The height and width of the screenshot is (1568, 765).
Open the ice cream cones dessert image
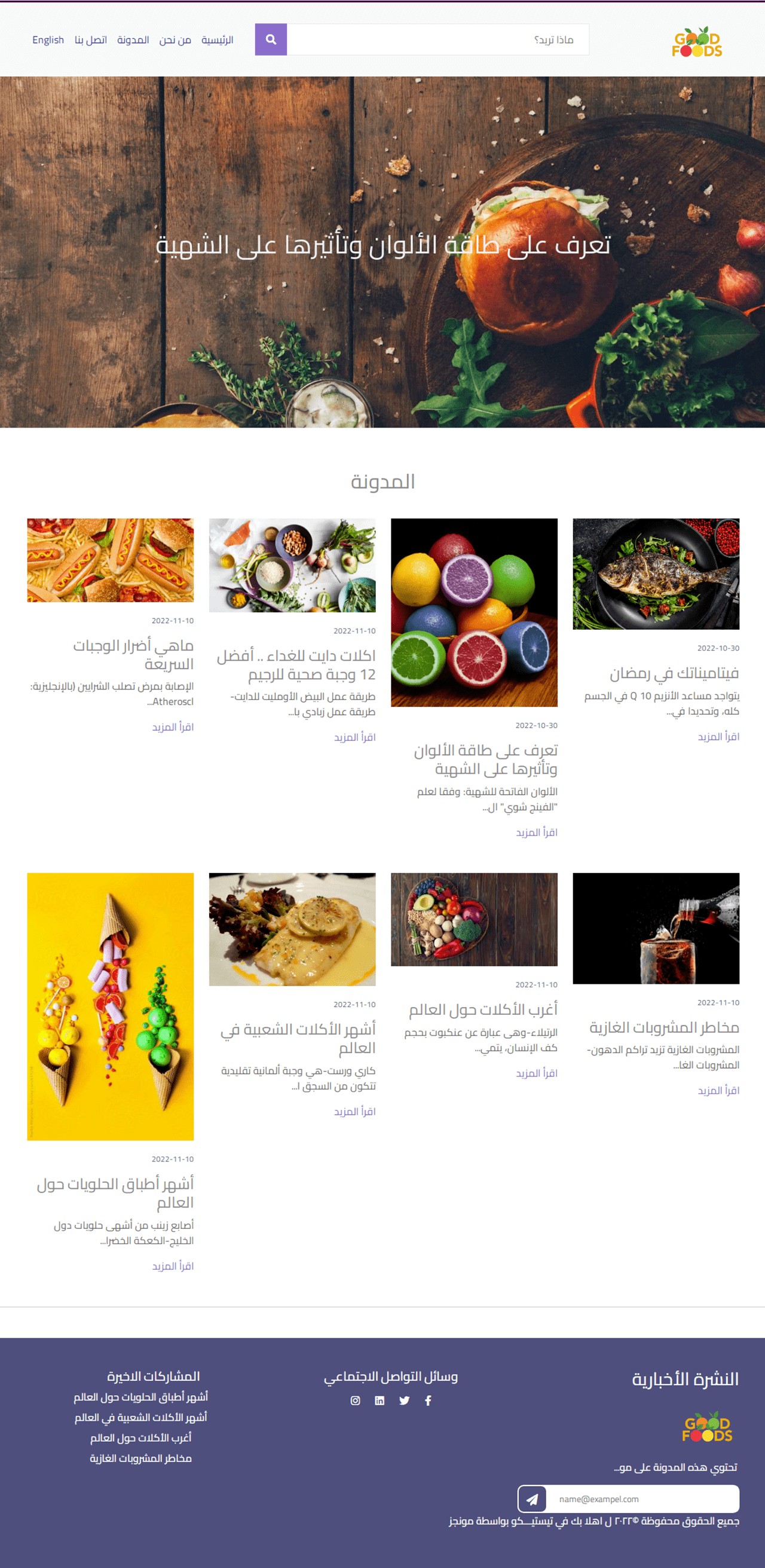click(110, 1006)
